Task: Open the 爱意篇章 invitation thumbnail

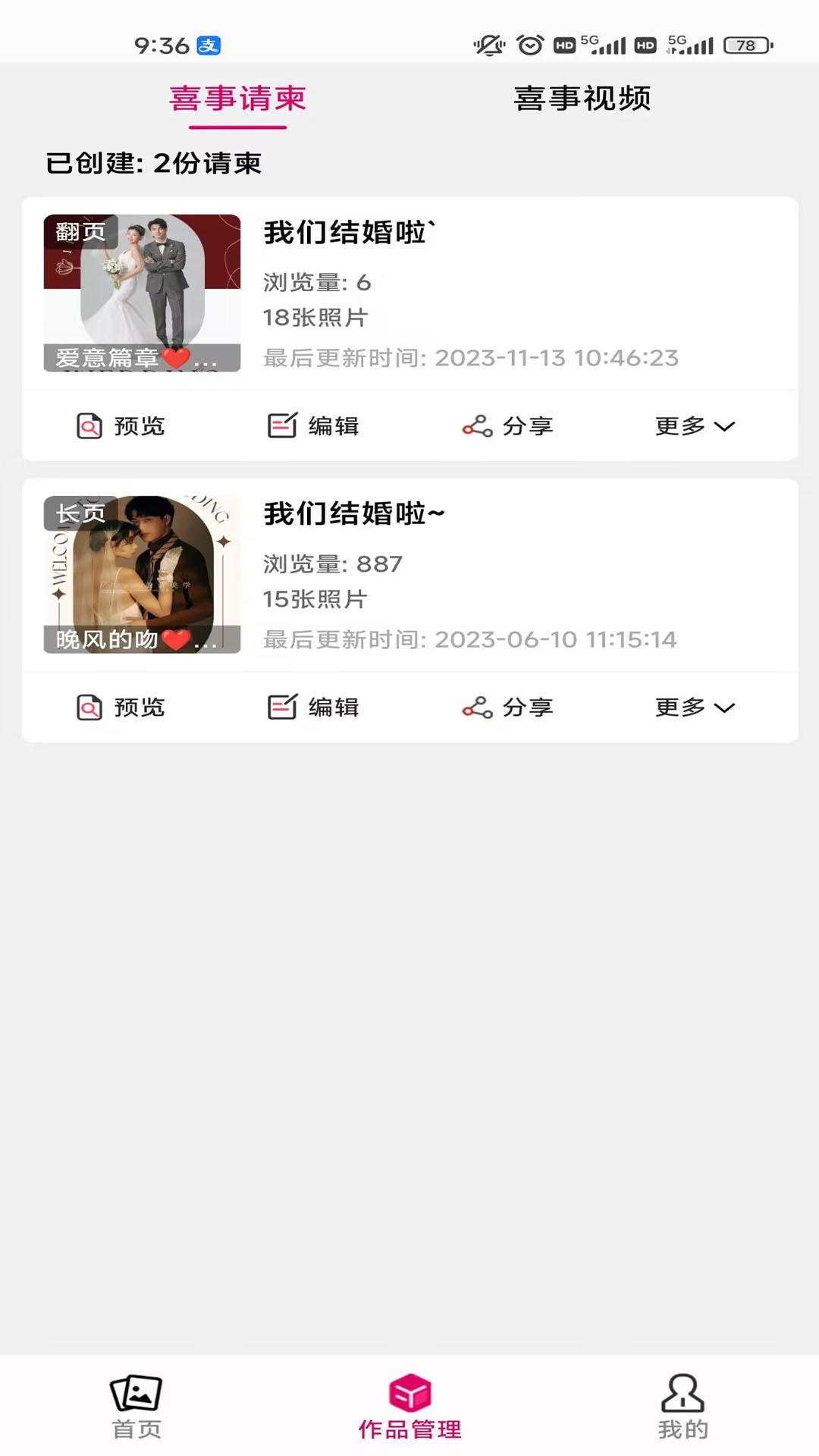Action: (x=142, y=293)
